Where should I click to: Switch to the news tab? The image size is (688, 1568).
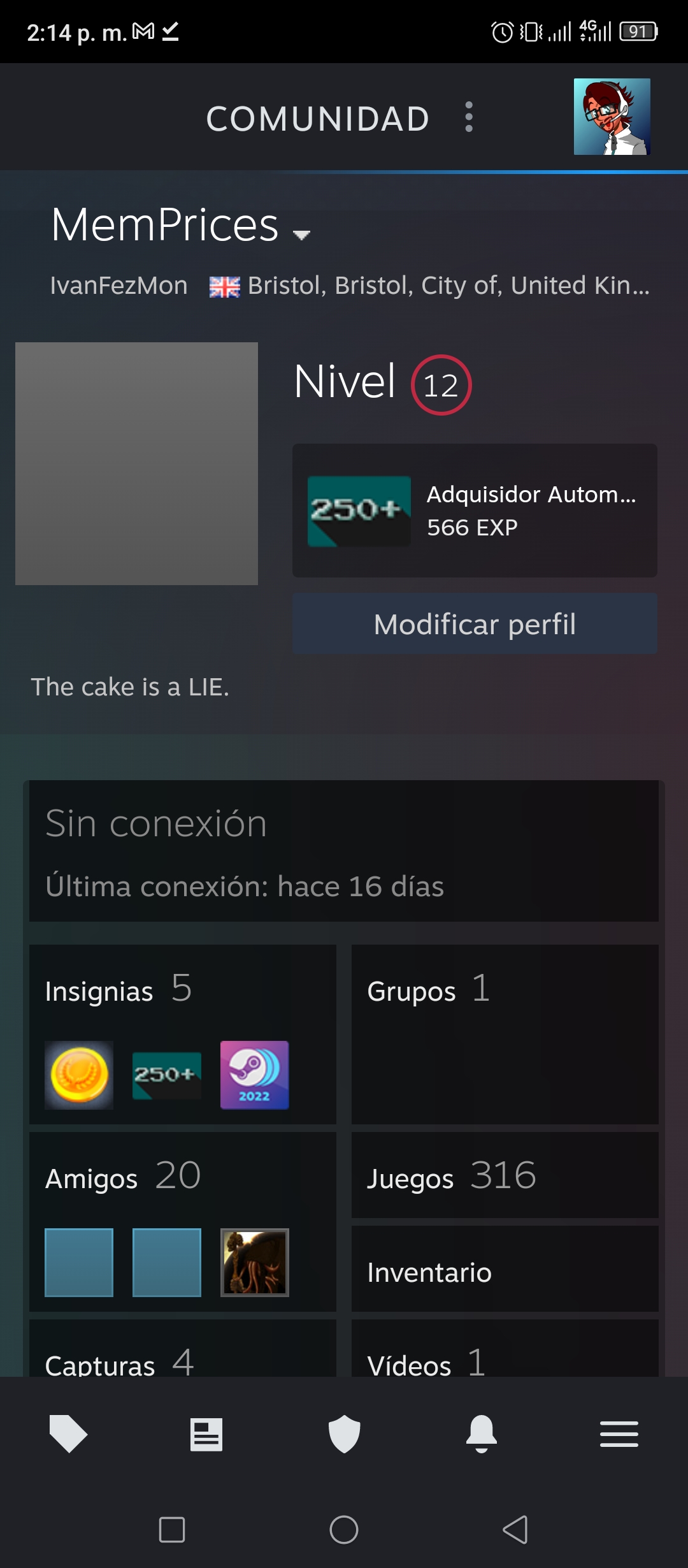206,1434
